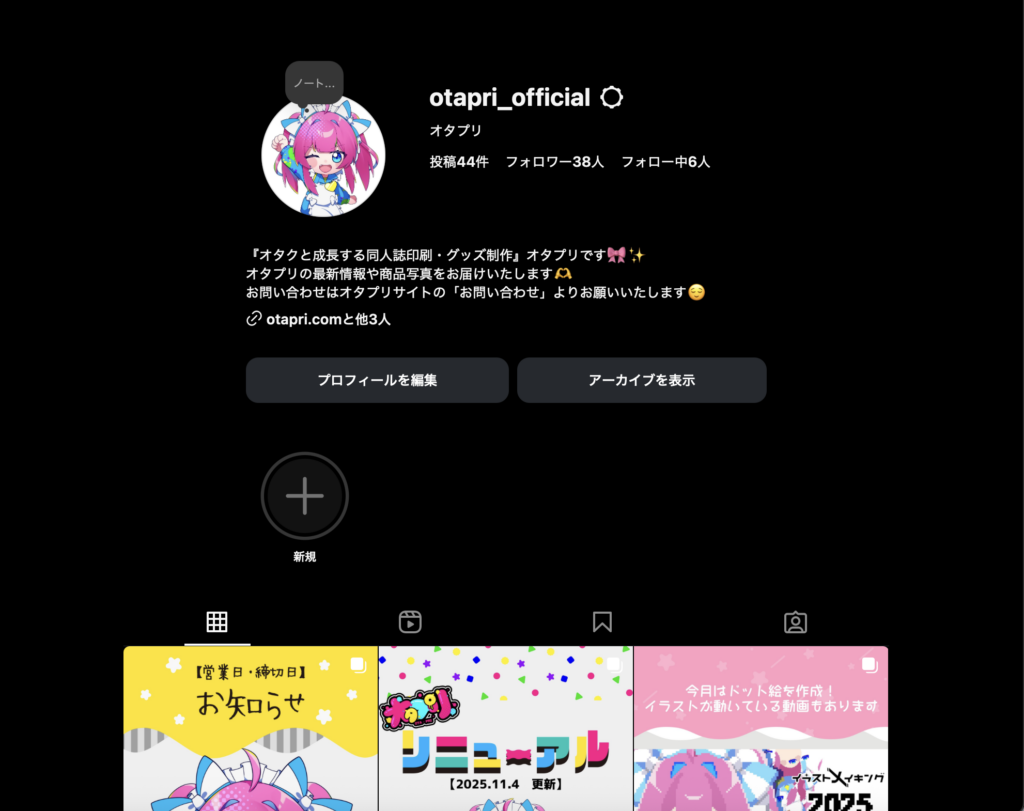The image size is (1024, 811).
Task: Open the お知らせ post
Action: (x=251, y=728)
